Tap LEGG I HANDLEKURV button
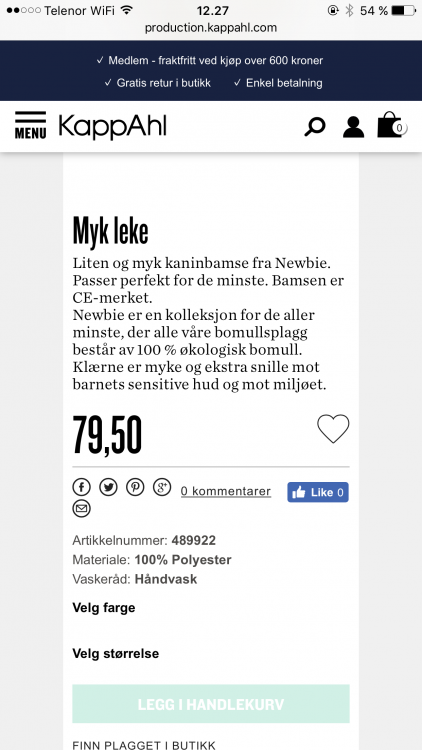This screenshot has width=422, height=750. point(211,704)
